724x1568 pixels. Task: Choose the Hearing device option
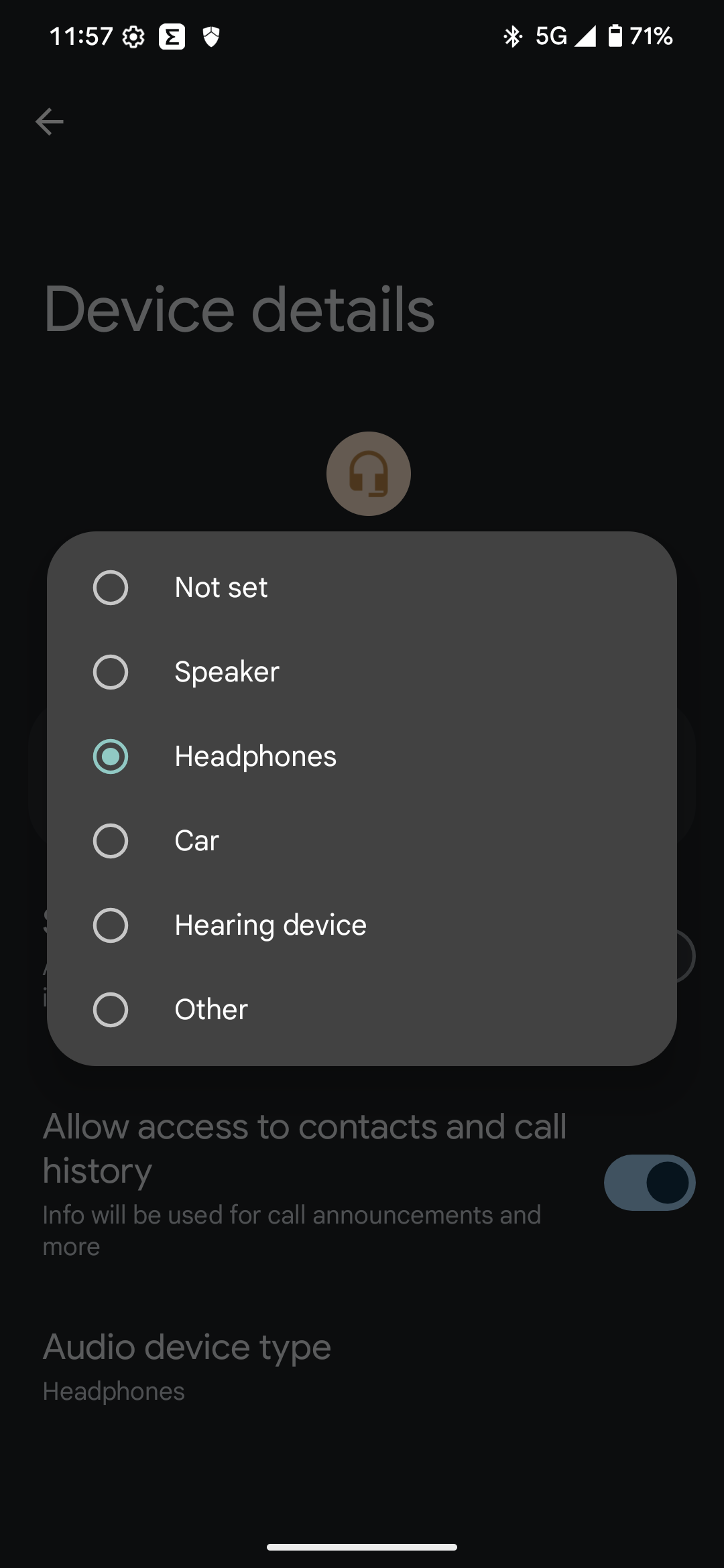point(362,925)
